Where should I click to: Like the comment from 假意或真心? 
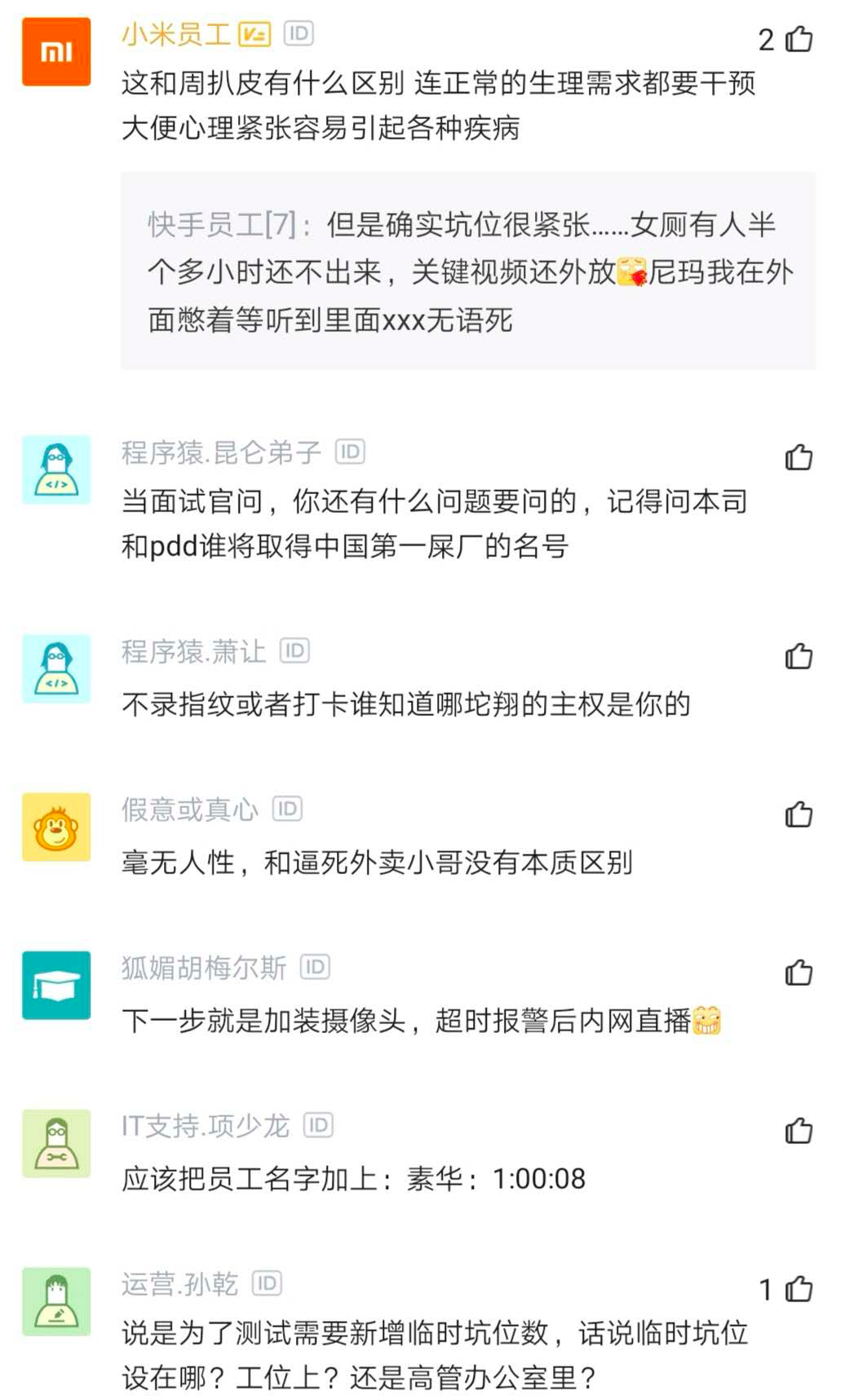[x=798, y=814]
